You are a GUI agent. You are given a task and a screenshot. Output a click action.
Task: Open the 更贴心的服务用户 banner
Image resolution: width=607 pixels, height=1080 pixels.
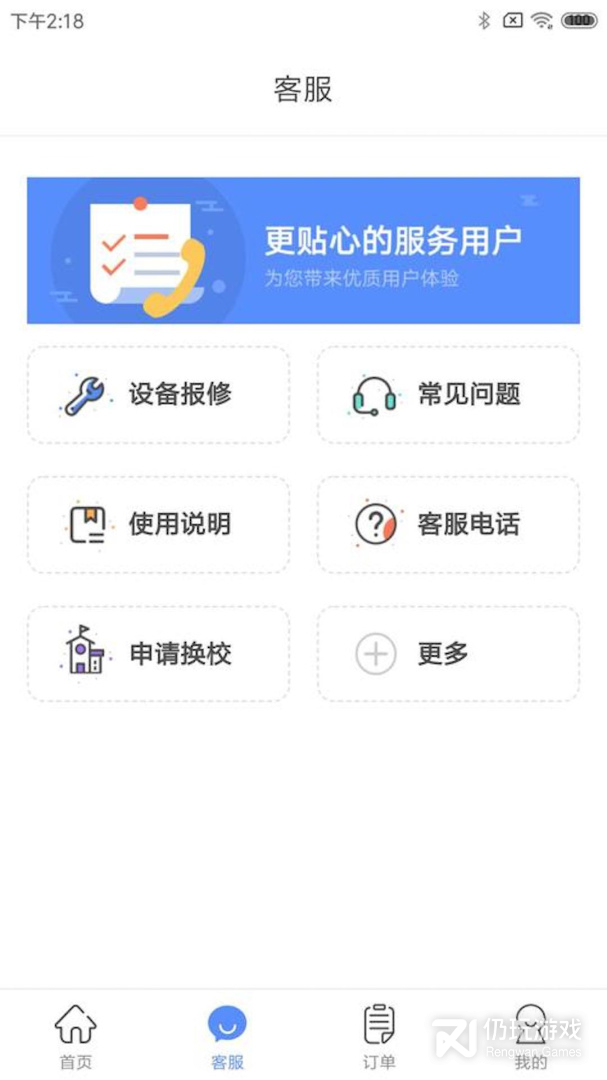[303, 251]
